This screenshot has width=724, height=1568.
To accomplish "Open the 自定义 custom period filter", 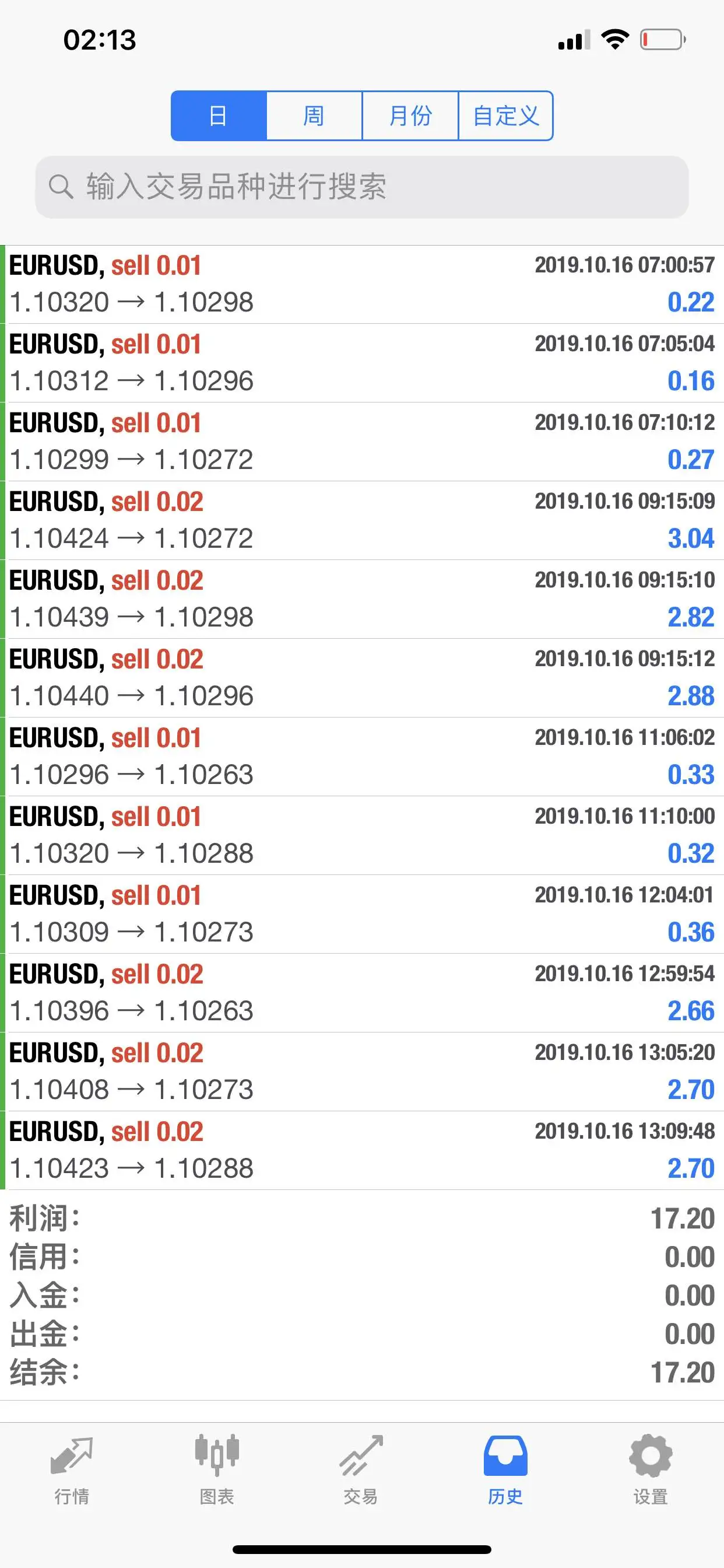I will click(505, 116).
